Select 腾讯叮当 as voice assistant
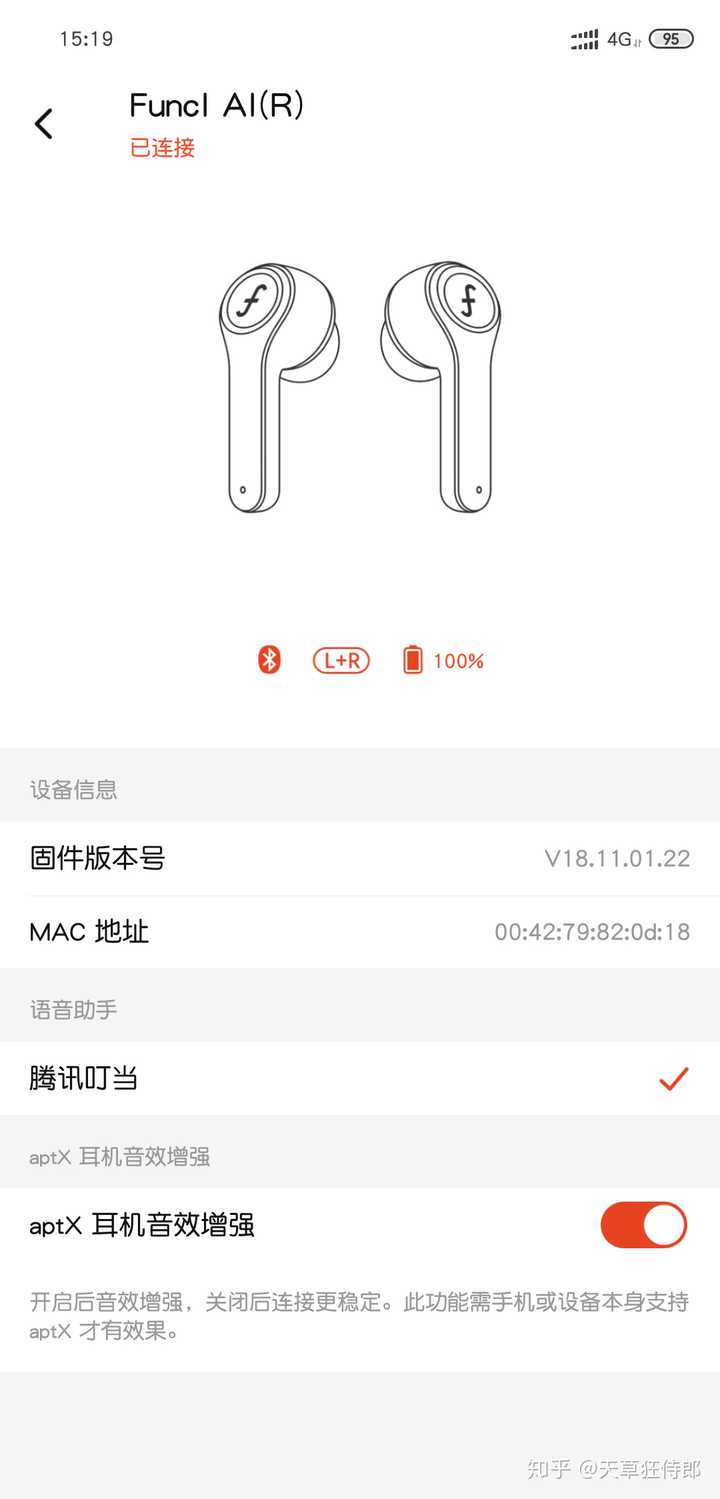 pyautogui.click(x=360, y=1078)
